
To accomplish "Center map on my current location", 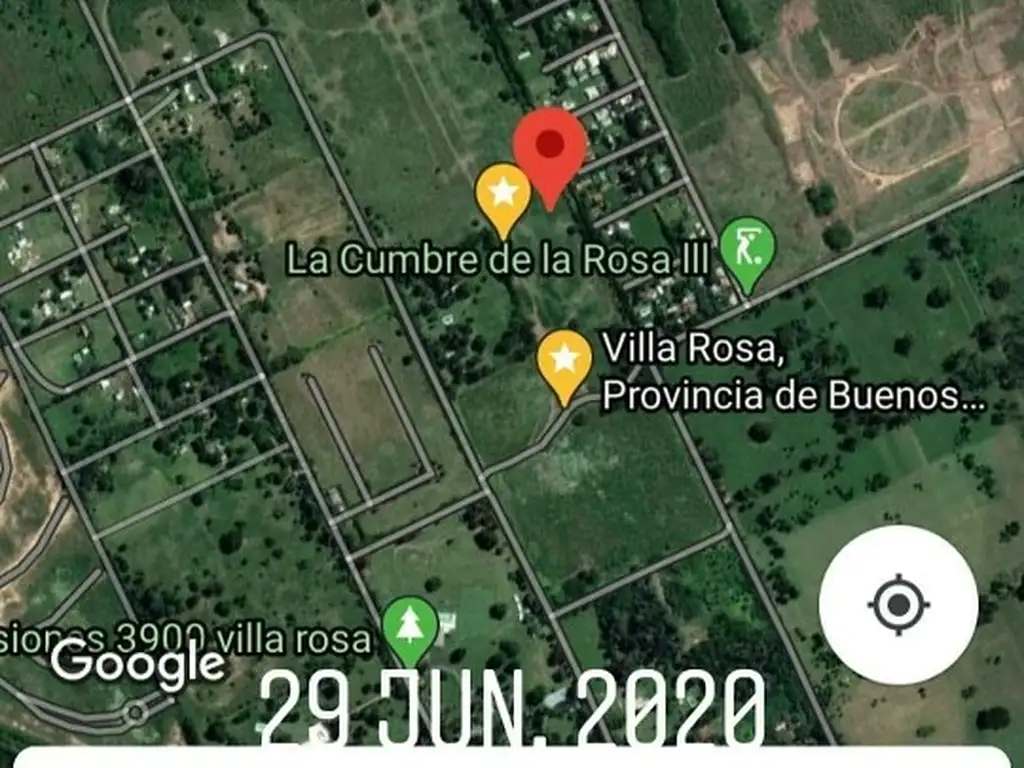I will tap(898, 604).
